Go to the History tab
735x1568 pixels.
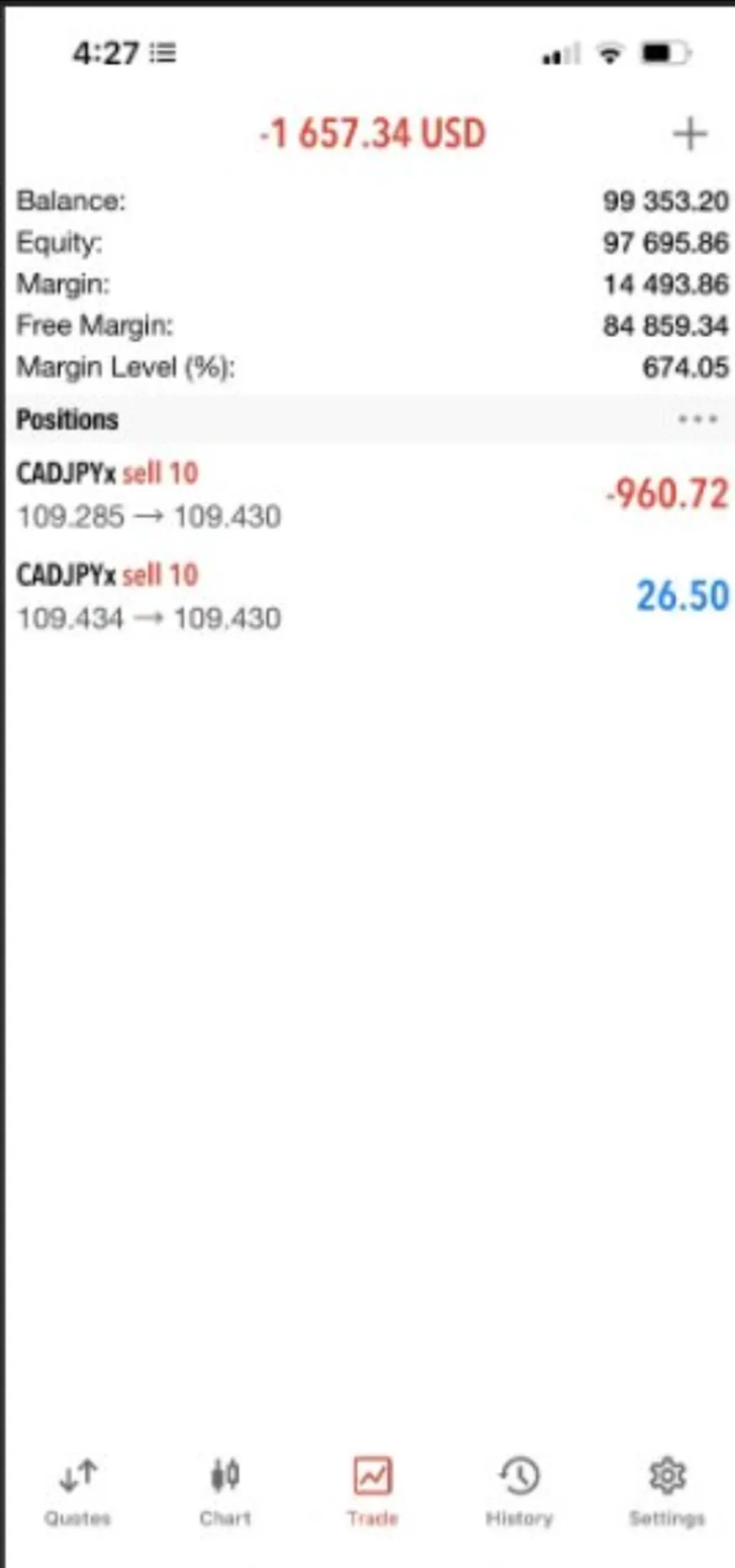click(519, 1493)
